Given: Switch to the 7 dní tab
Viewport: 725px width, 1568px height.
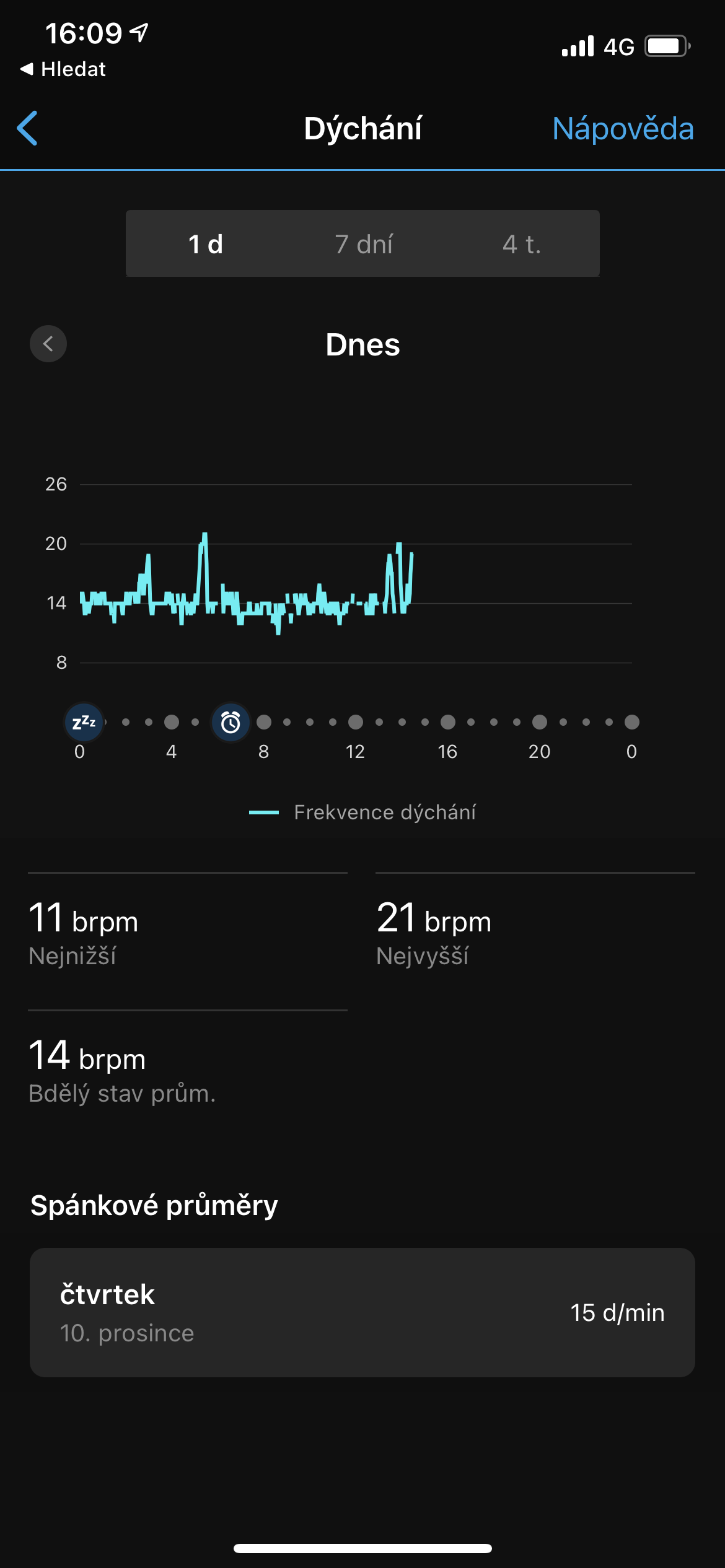Looking at the screenshot, I should coord(363,244).
